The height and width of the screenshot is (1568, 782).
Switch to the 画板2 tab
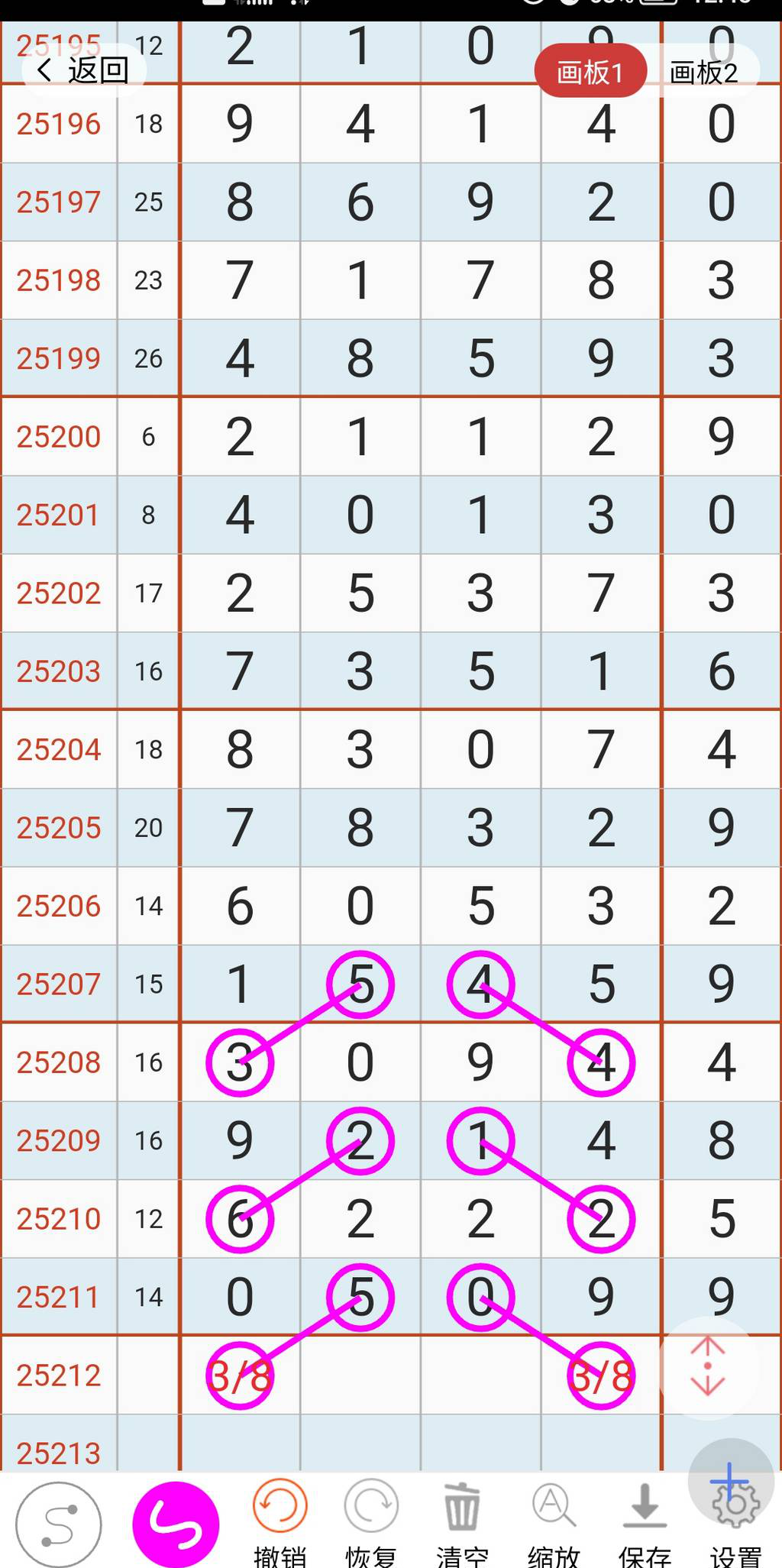[x=703, y=73]
